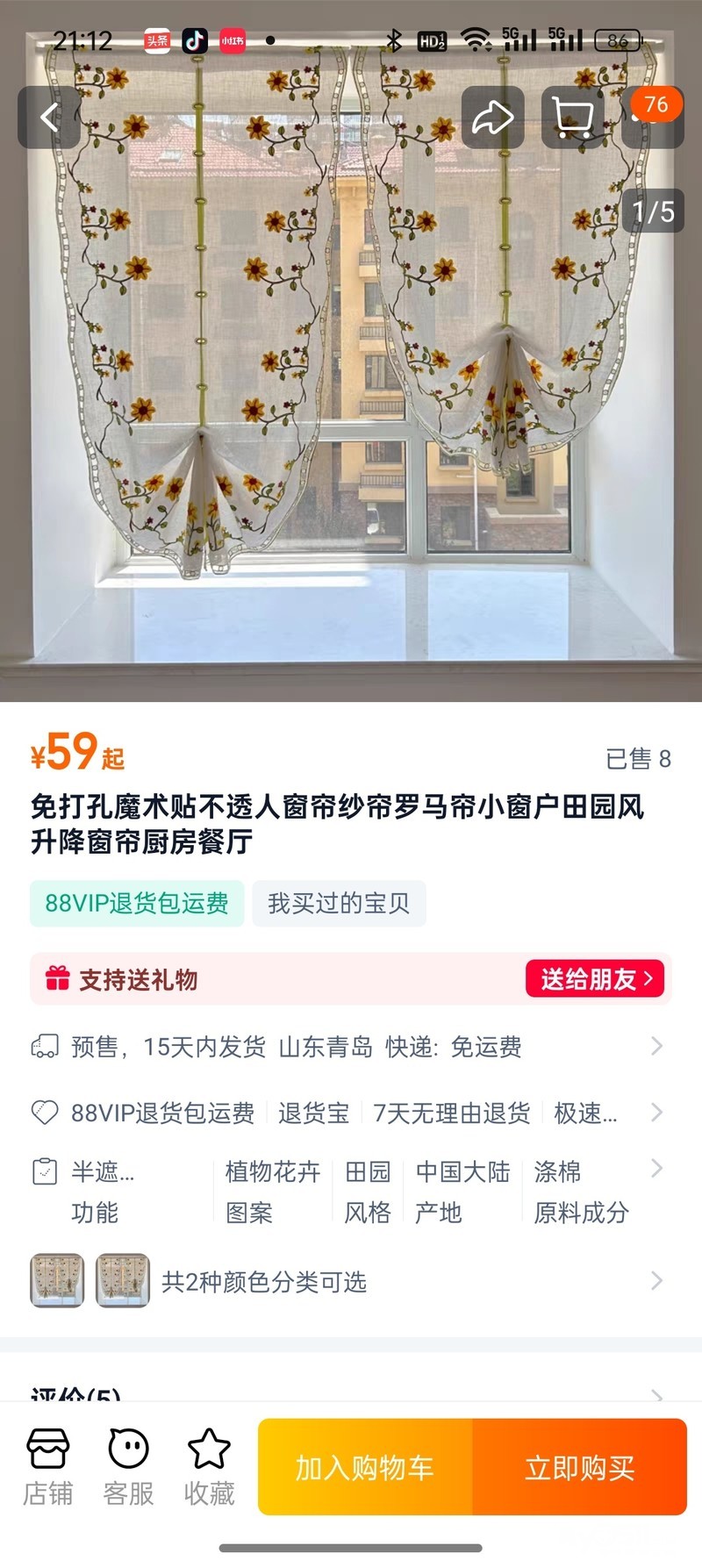Tap 加入购物车 to add to cart
702x1568 pixels.
(x=365, y=1466)
